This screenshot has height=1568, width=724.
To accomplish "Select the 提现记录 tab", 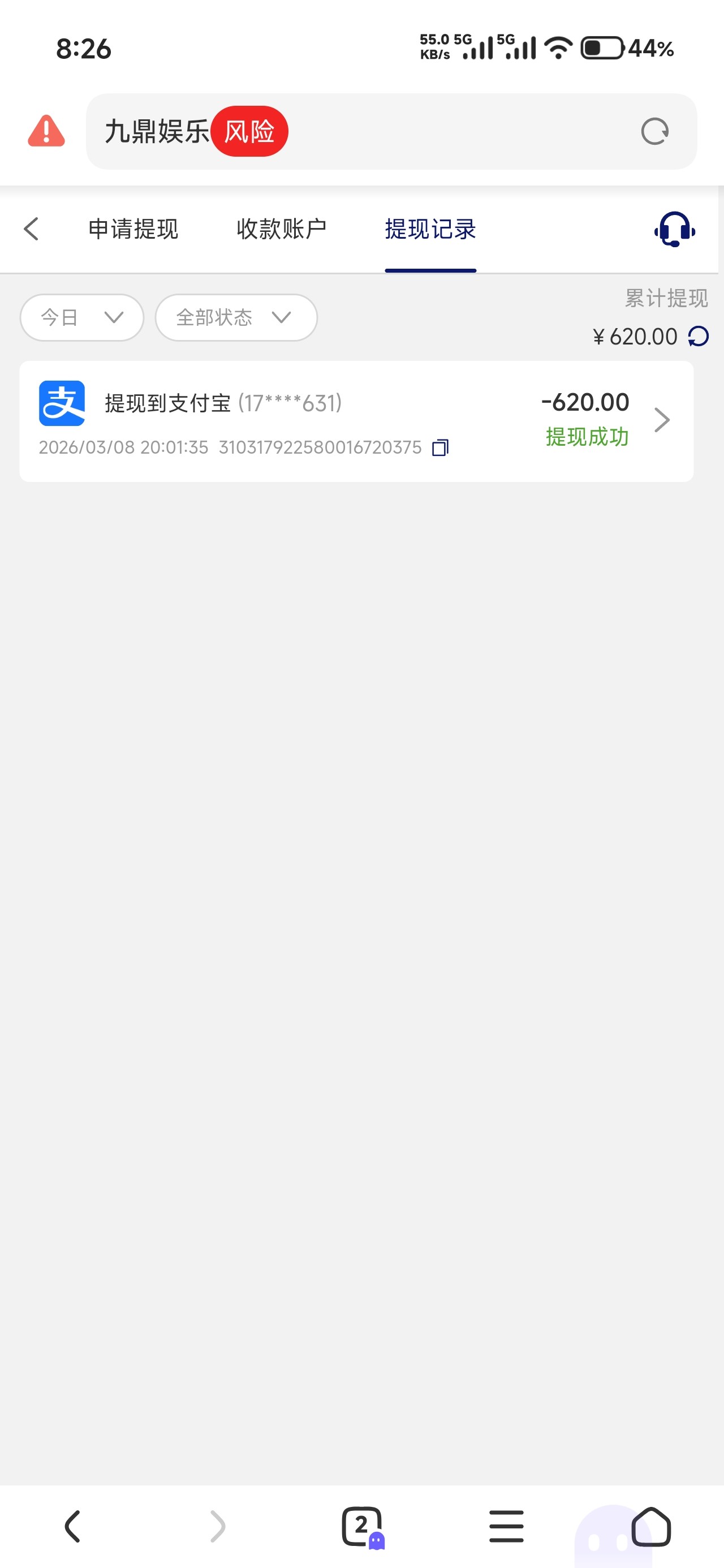I will point(430,229).
